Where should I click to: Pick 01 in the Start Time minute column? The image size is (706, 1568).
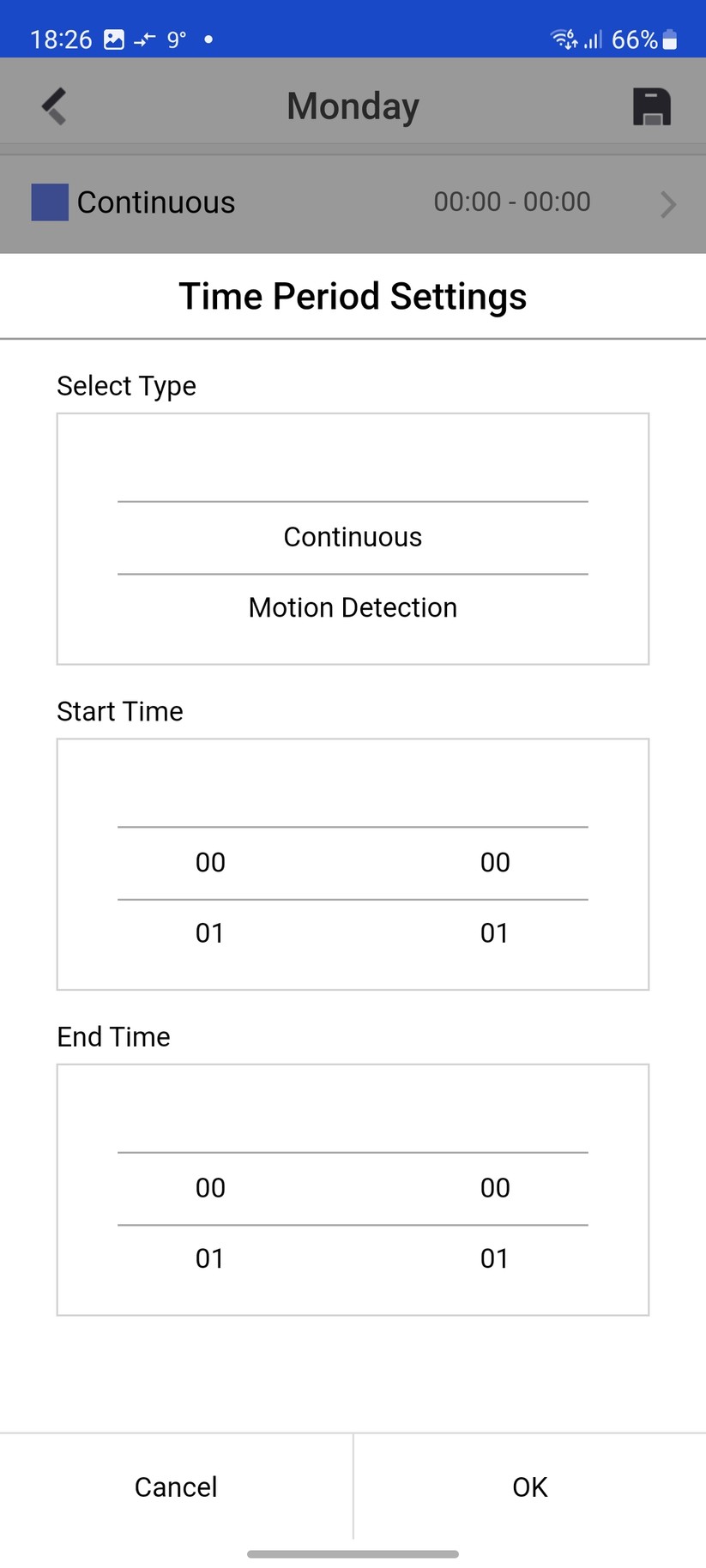point(495,932)
